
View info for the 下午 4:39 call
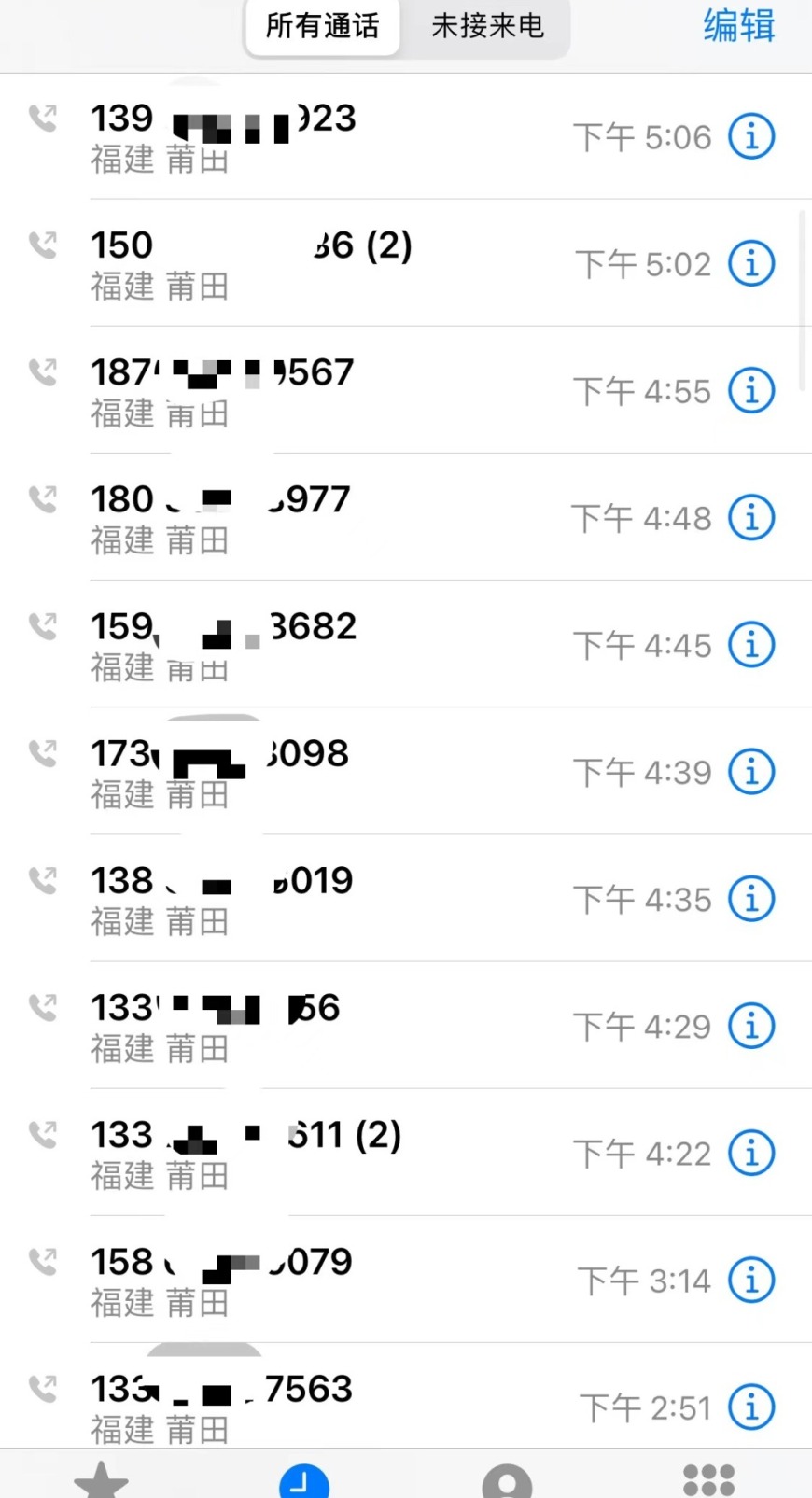pos(751,772)
